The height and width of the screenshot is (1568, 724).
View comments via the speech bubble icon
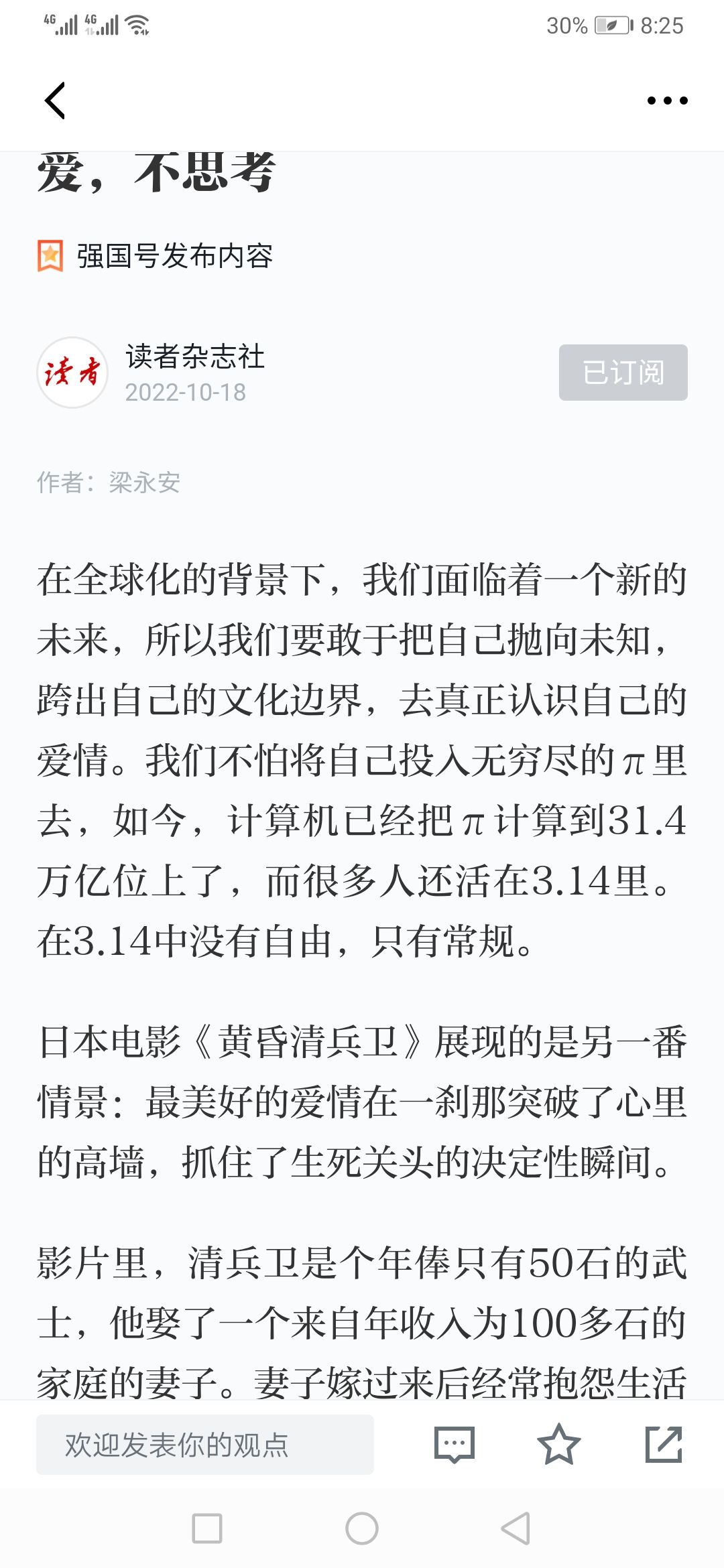tap(455, 1445)
